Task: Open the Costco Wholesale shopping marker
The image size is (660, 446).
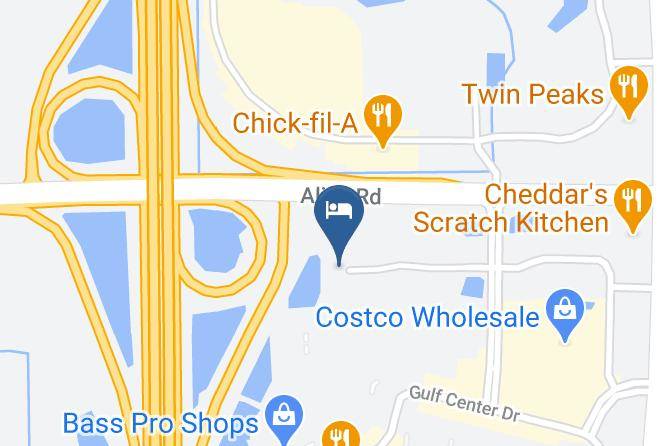Action: pyautogui.click(x=565, y=313)
